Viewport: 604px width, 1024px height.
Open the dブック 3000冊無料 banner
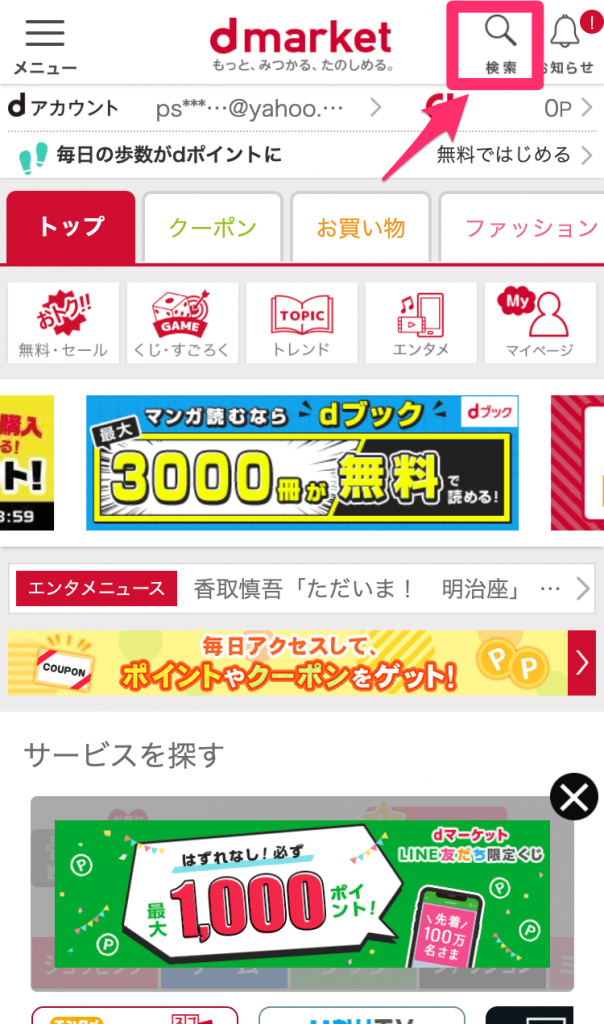[302, 462]
